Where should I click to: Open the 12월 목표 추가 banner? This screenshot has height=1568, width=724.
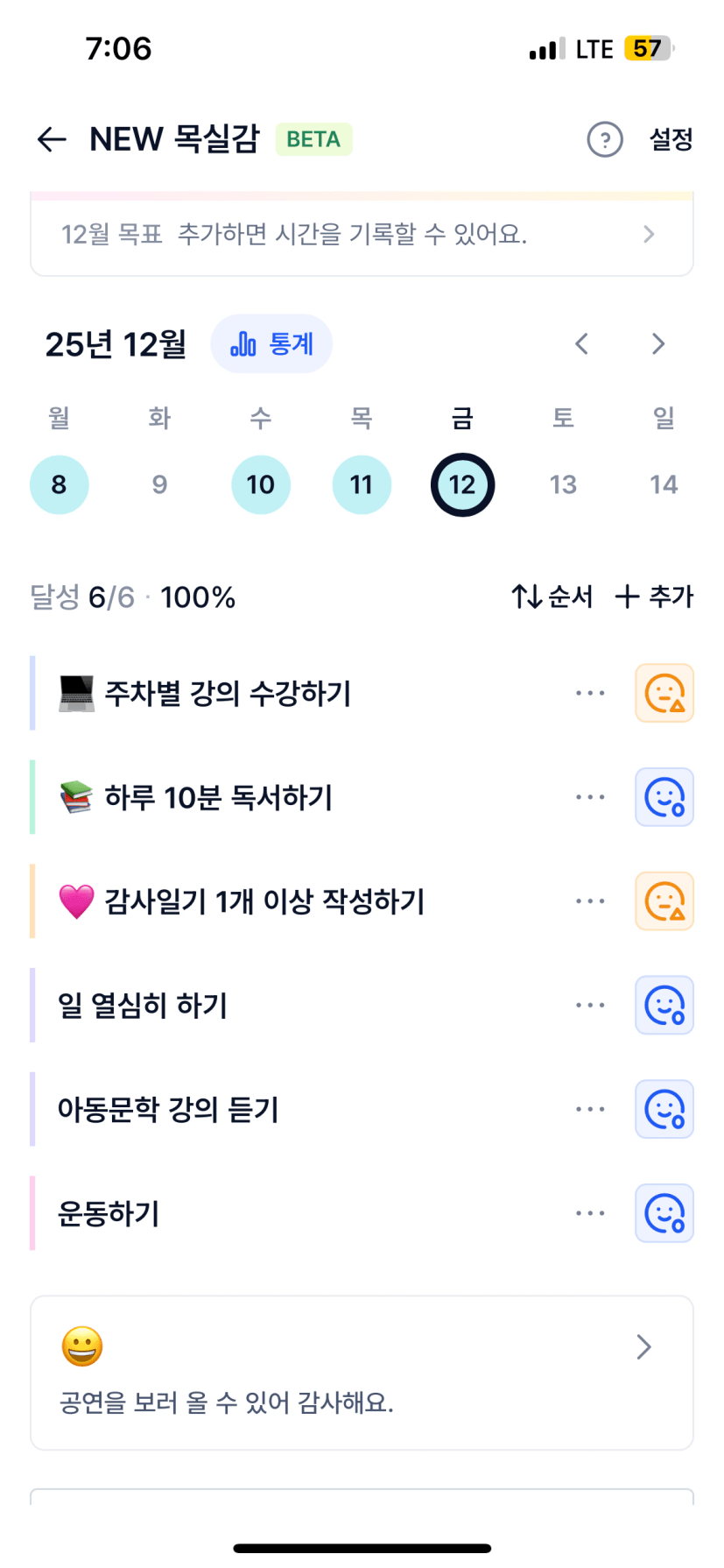(x=362, y=235)
